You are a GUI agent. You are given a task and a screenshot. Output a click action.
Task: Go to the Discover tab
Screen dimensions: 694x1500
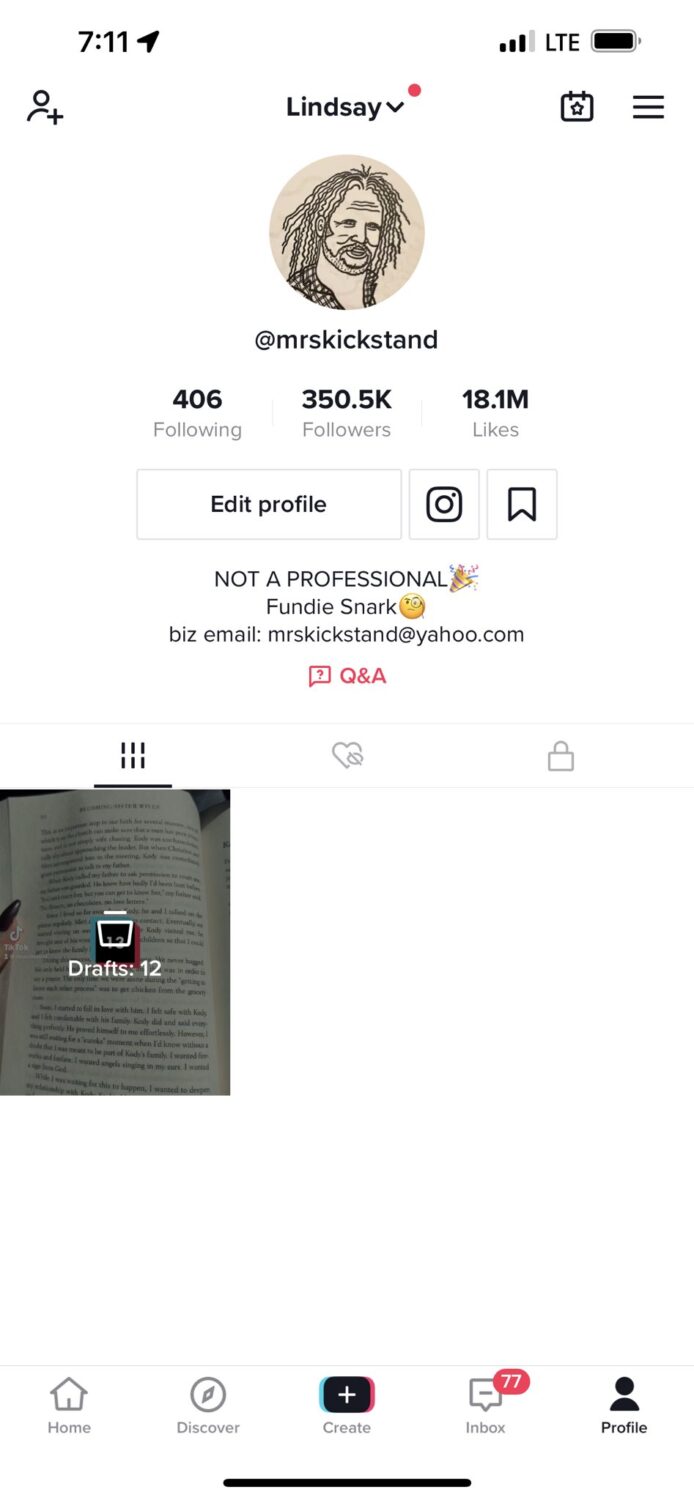[208, 1405]
